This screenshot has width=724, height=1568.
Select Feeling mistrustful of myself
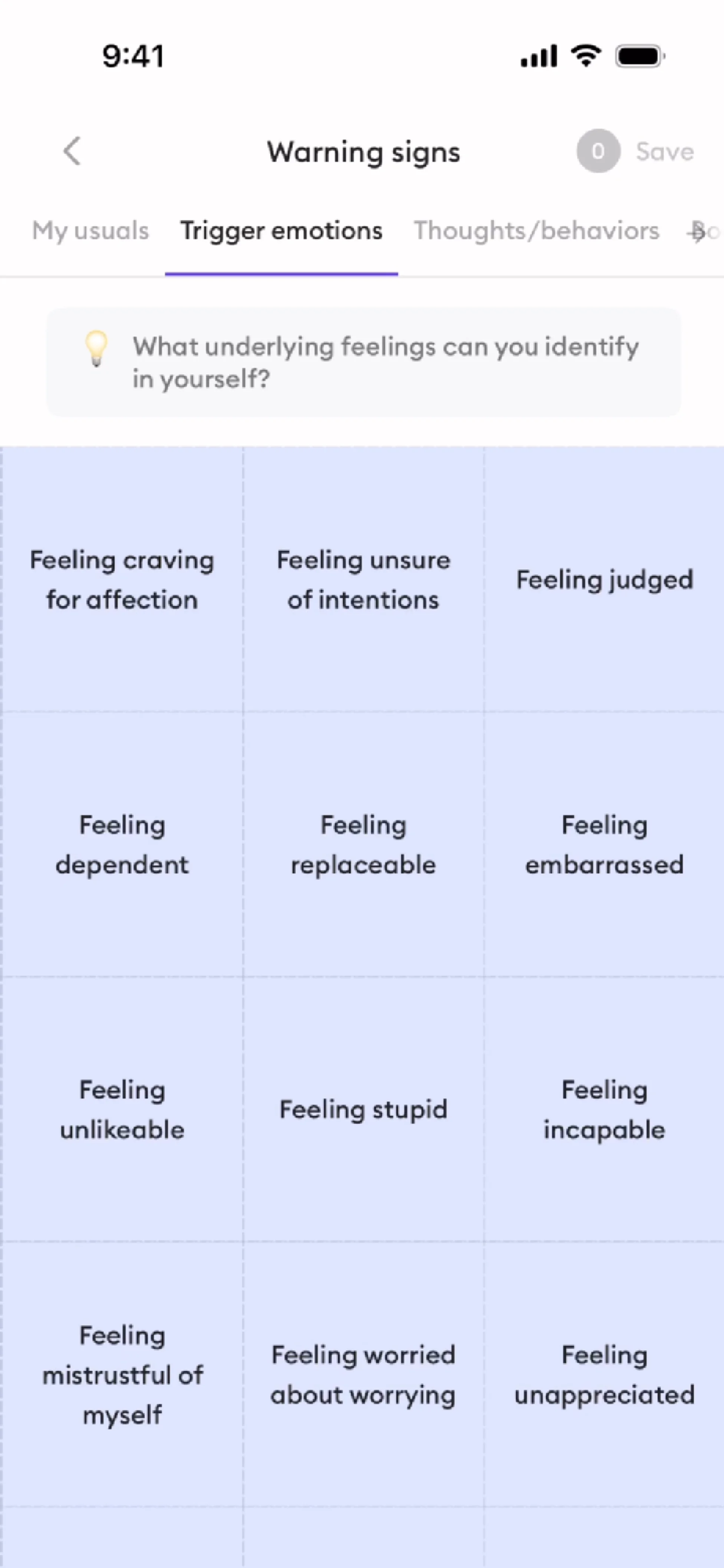pyautogui.click(x=123, y=1375)
